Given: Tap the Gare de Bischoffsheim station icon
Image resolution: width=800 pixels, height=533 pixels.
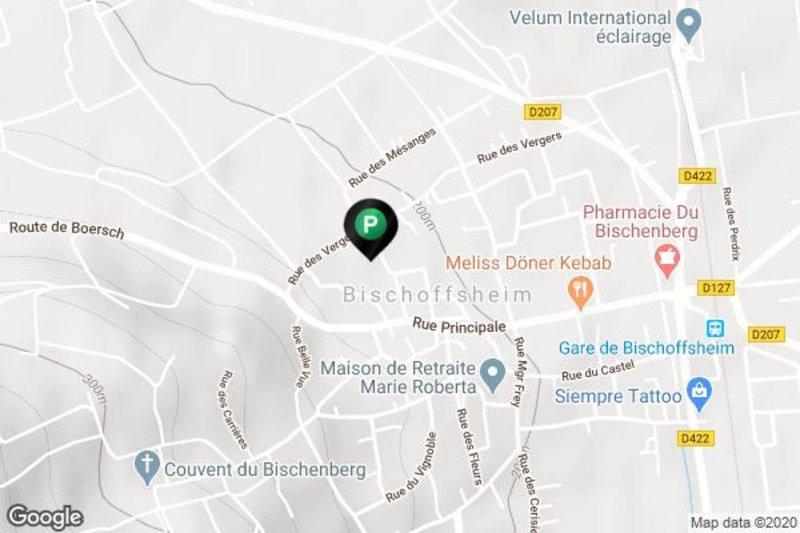Looking at the screenshot, I should pos(715,328).
